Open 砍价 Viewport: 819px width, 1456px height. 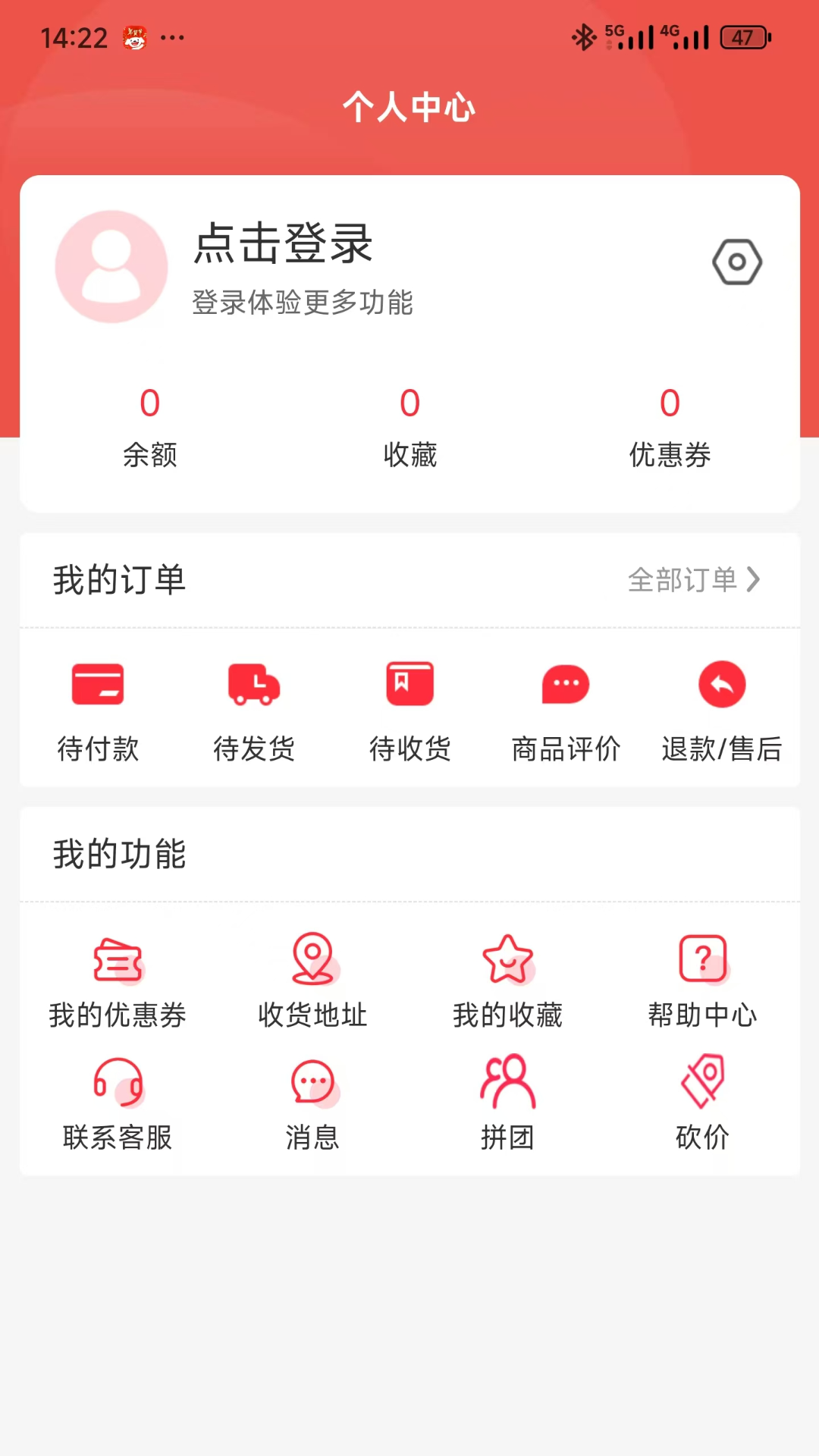click(x=703, y=1104)
